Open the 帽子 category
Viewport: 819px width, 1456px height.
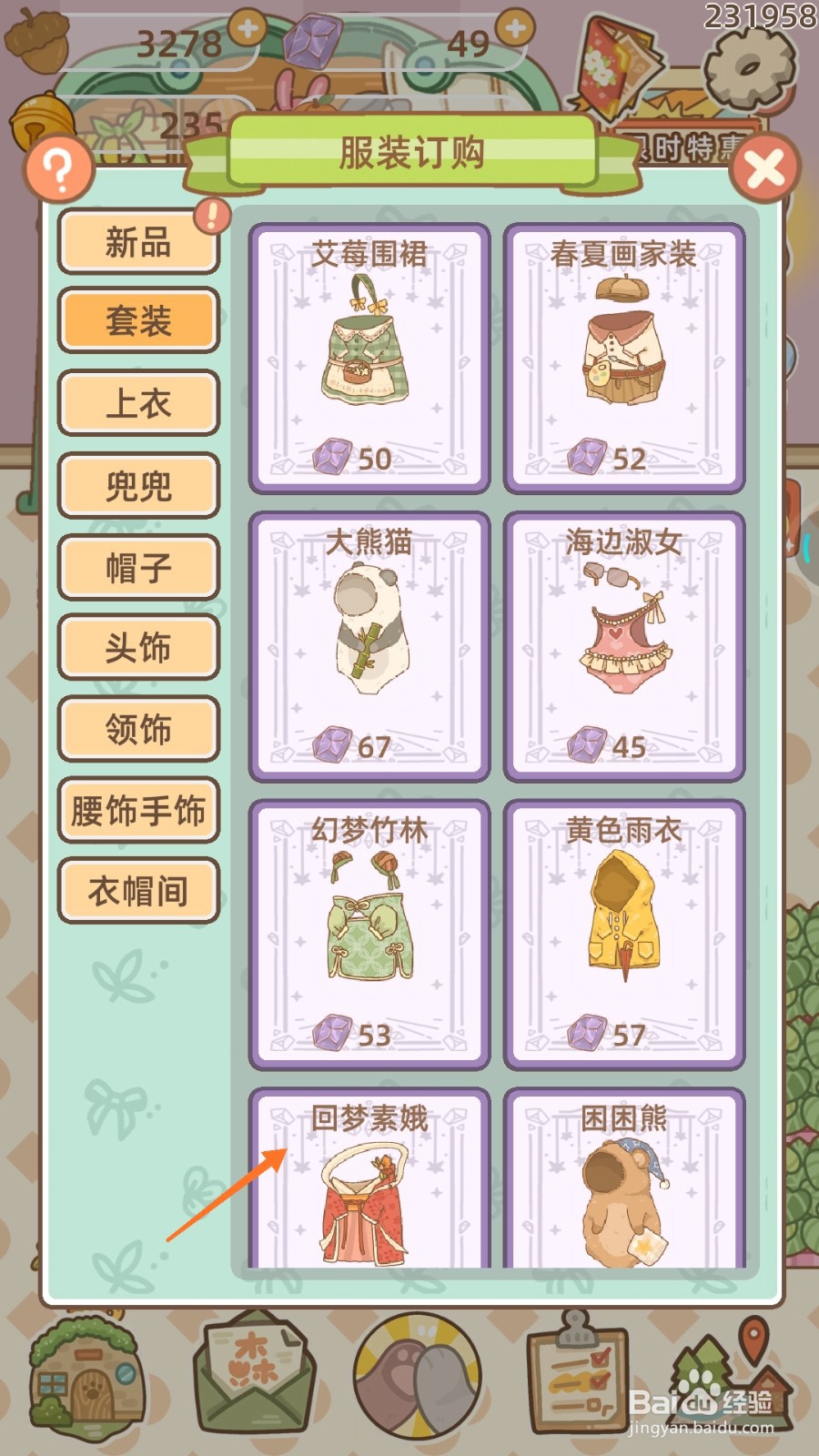coord(137,566)
